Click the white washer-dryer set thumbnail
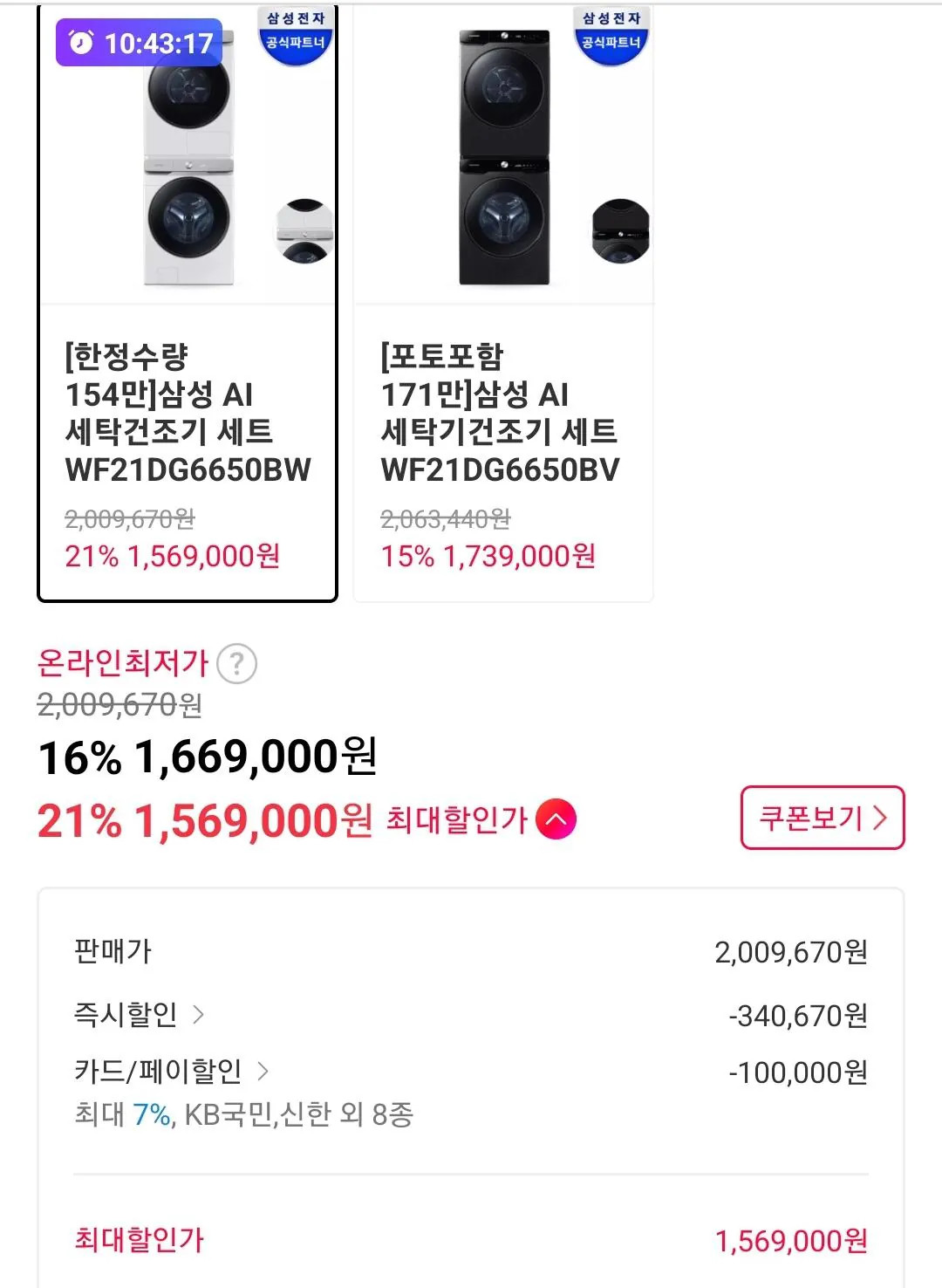Viewport: 942px width, 1288px height. point(186,157)
